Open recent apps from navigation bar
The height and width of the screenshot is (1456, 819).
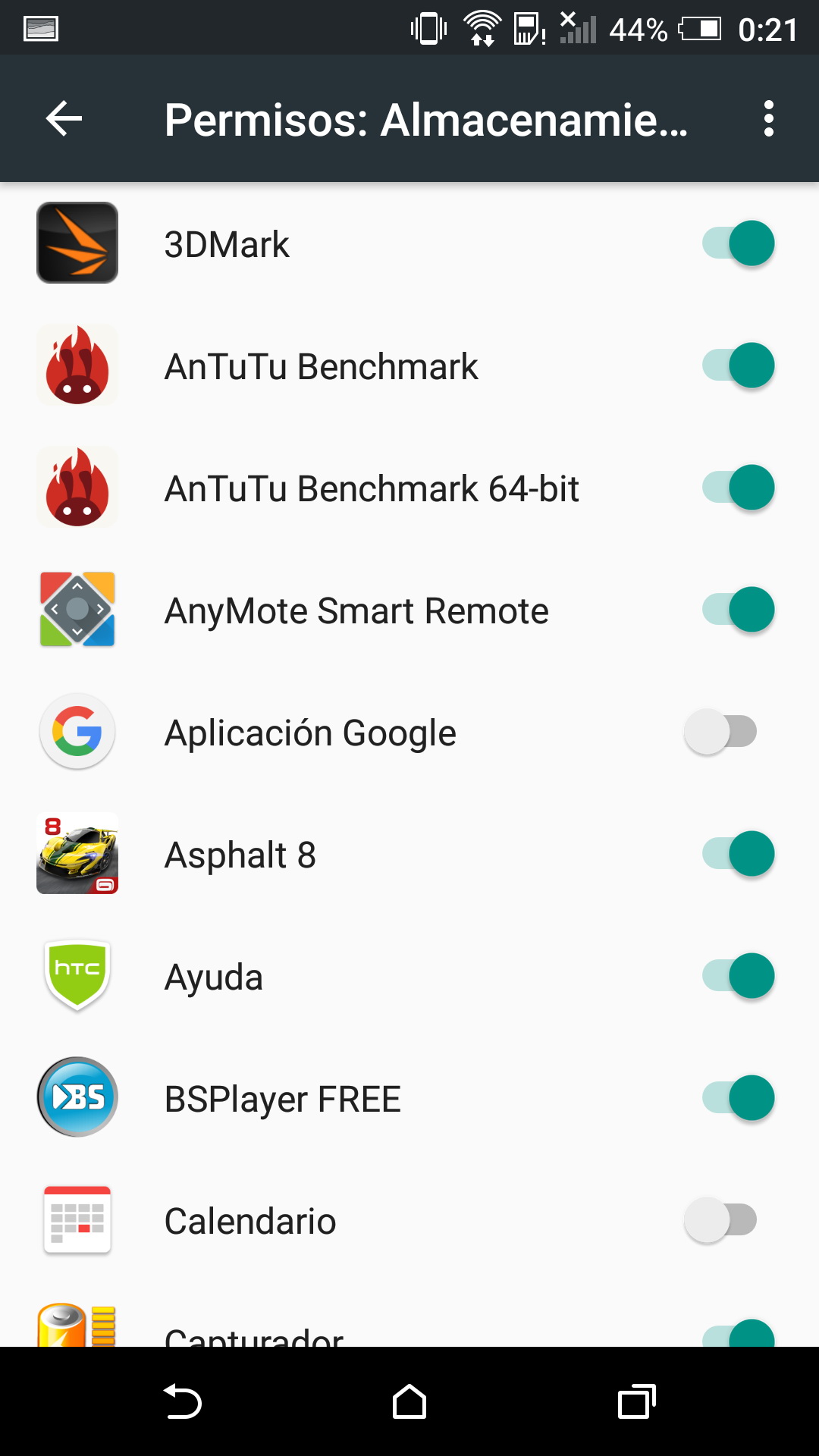637,1401
